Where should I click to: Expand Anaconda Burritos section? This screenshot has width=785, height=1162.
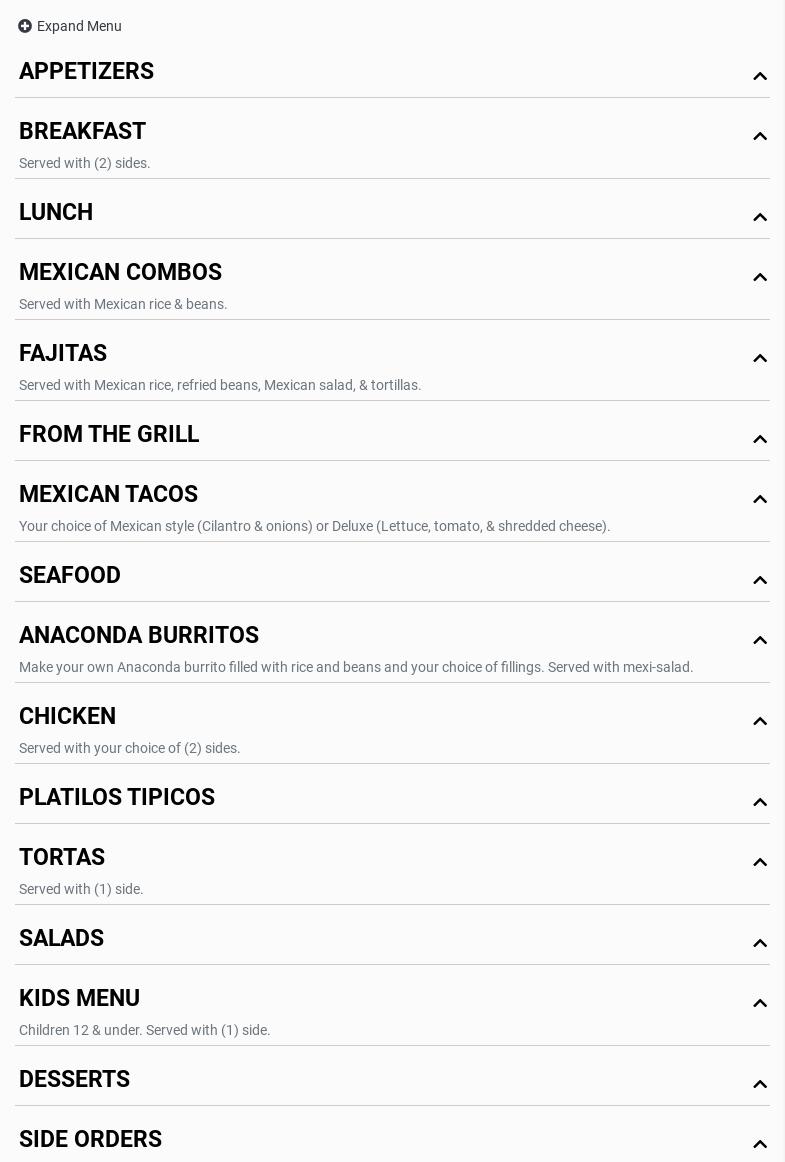click(139, 636)
